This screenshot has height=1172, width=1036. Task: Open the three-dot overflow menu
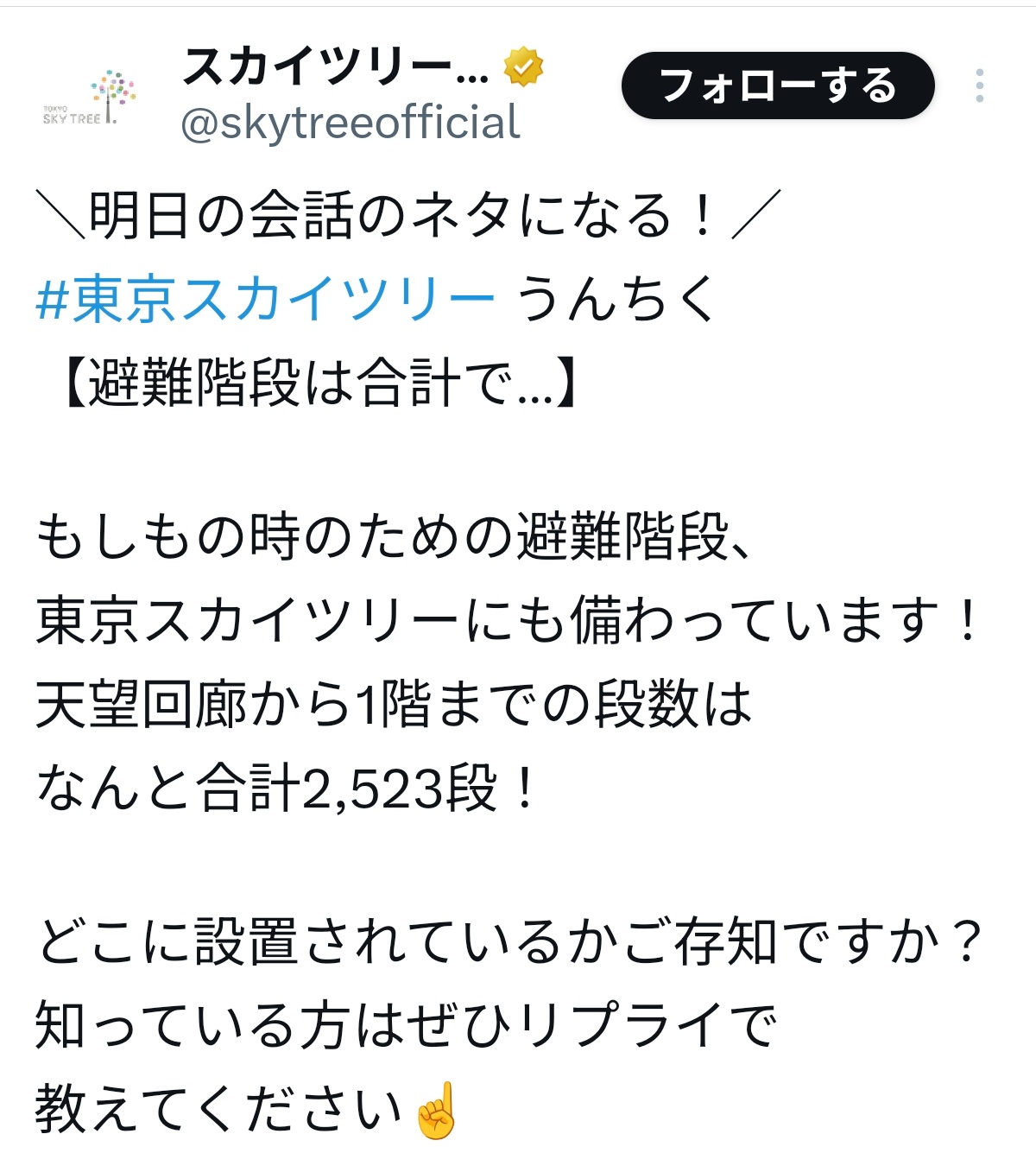coord(979,86)
